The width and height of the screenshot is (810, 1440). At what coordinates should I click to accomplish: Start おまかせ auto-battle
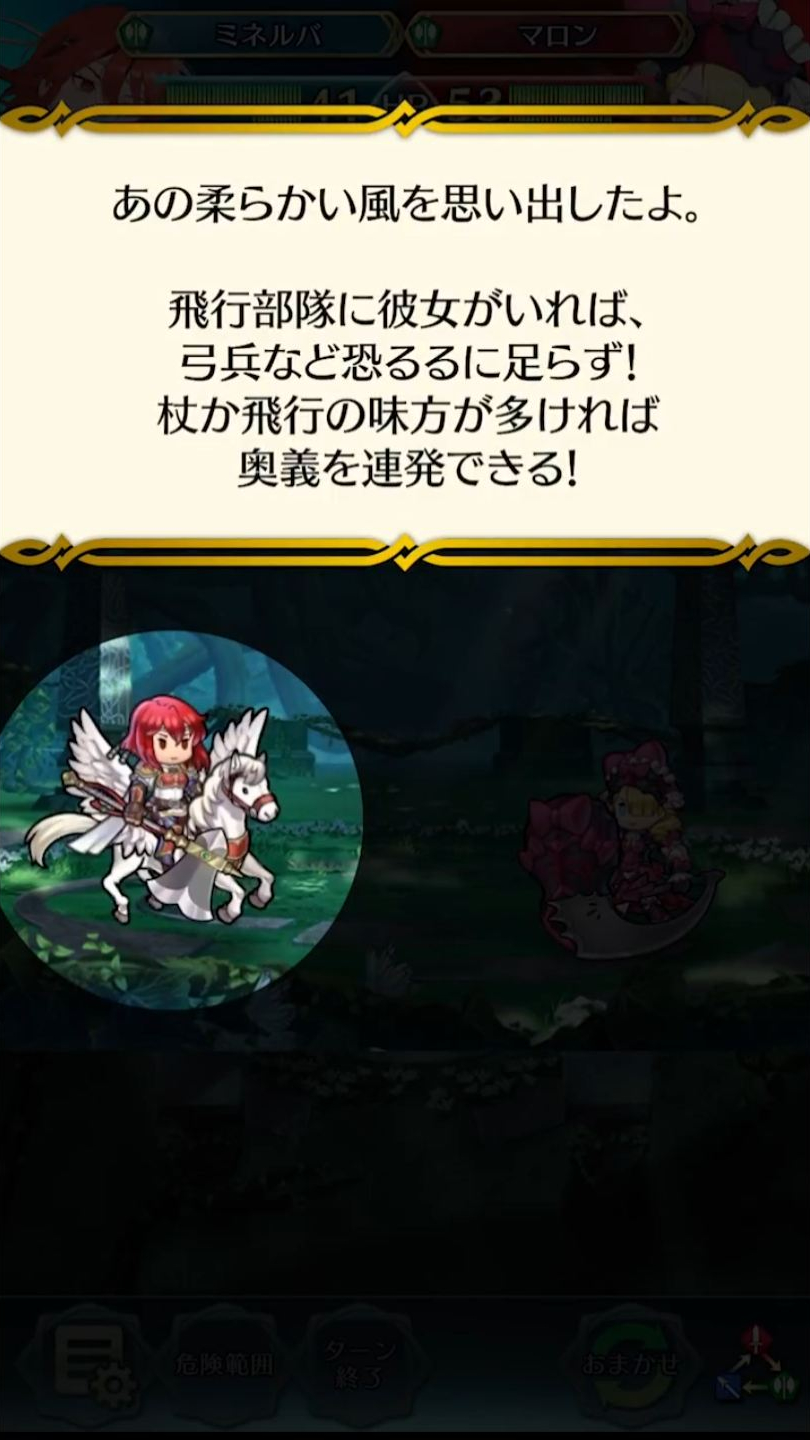[631, 1364]
